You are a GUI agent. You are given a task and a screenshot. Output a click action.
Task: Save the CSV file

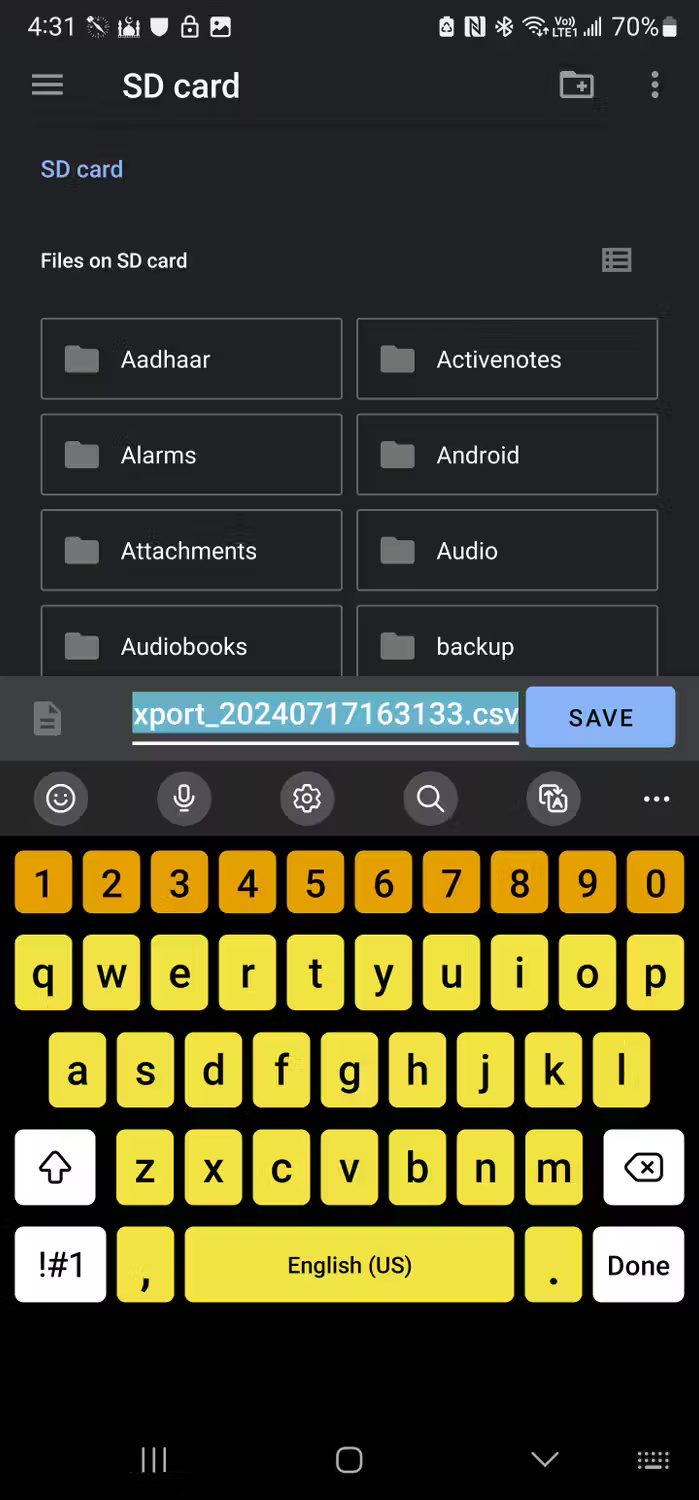point(600,718)
